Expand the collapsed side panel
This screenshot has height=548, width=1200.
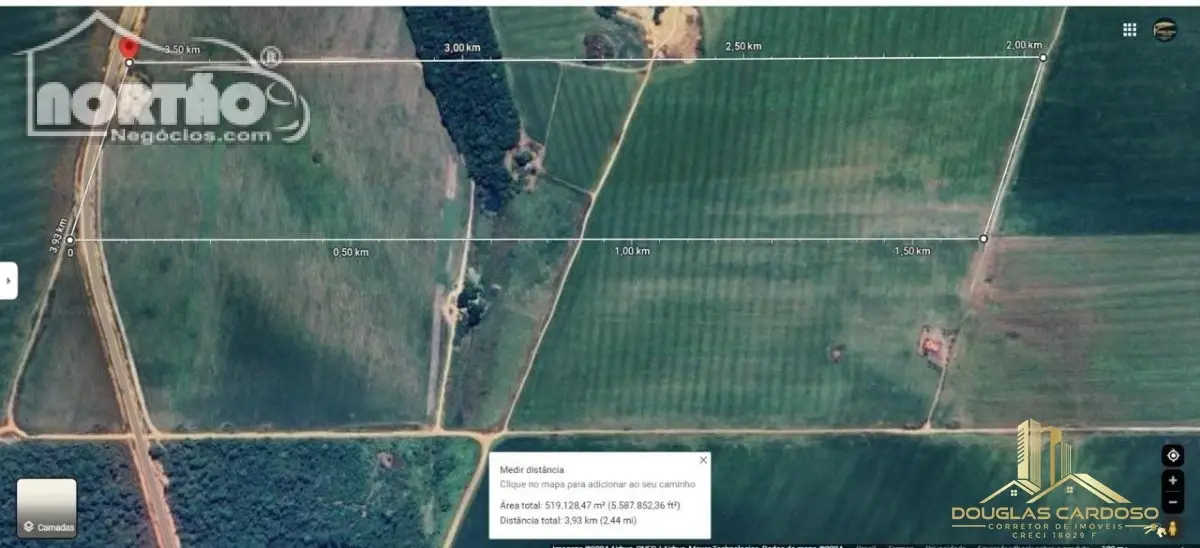(x=8, y=281)
